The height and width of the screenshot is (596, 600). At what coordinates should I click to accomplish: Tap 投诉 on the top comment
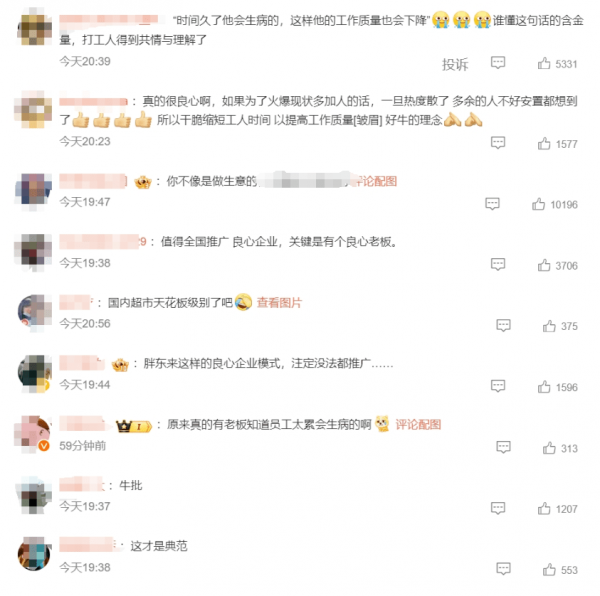point(455,64)
